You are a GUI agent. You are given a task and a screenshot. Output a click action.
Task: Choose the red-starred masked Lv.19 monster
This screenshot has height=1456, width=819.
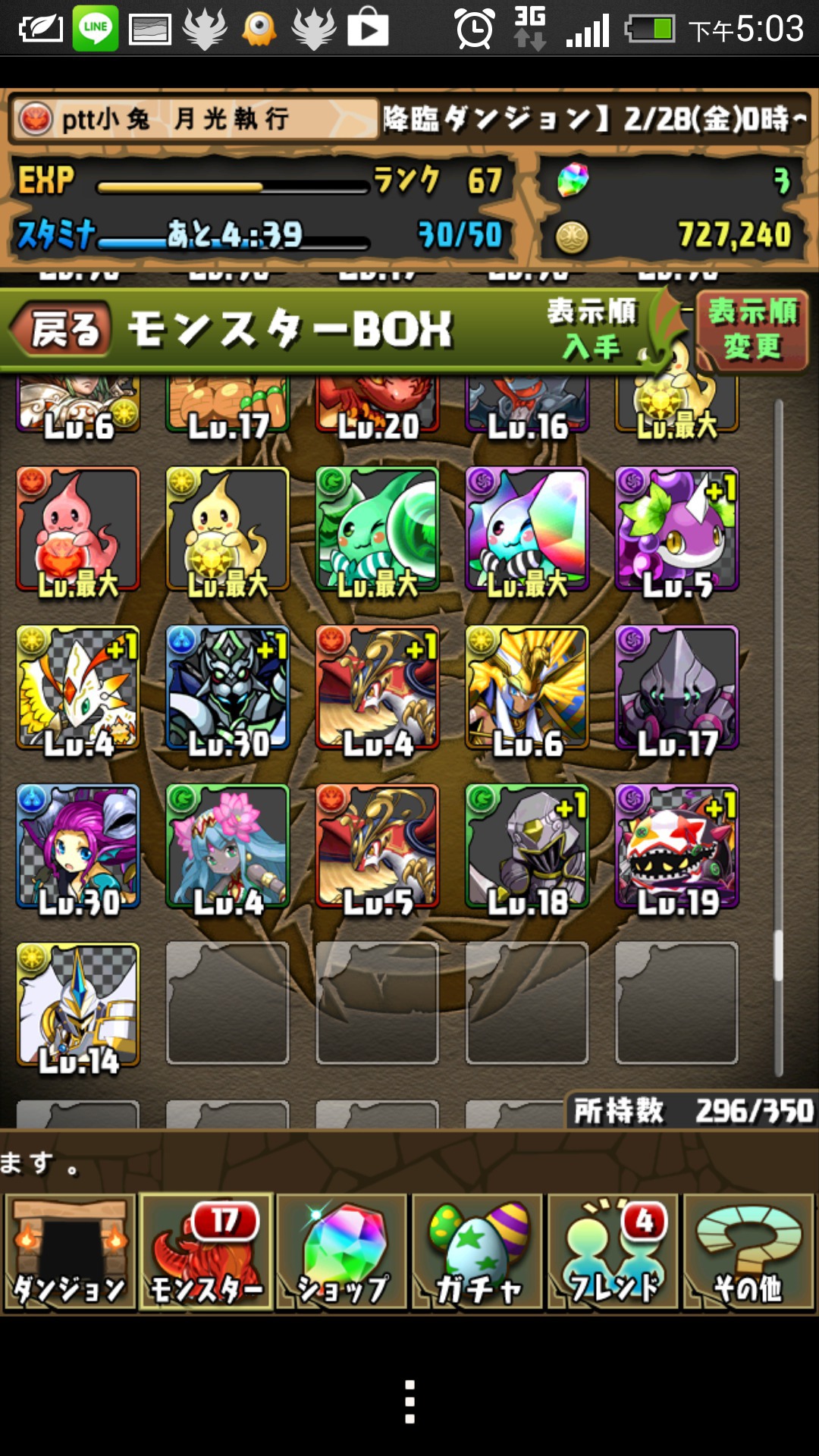point(676,846)
